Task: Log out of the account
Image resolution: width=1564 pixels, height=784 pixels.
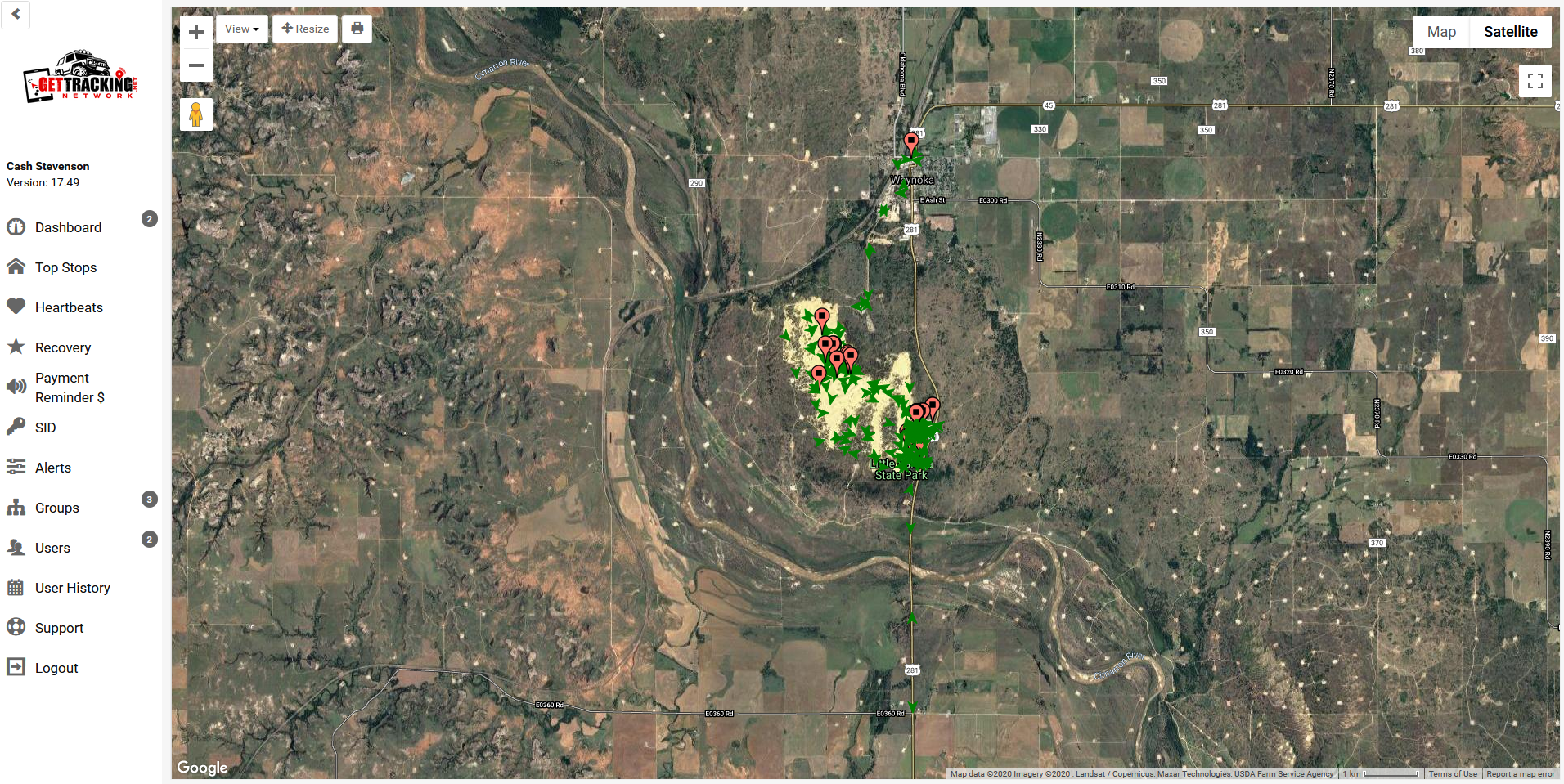Action: click(x=56, y=668)
